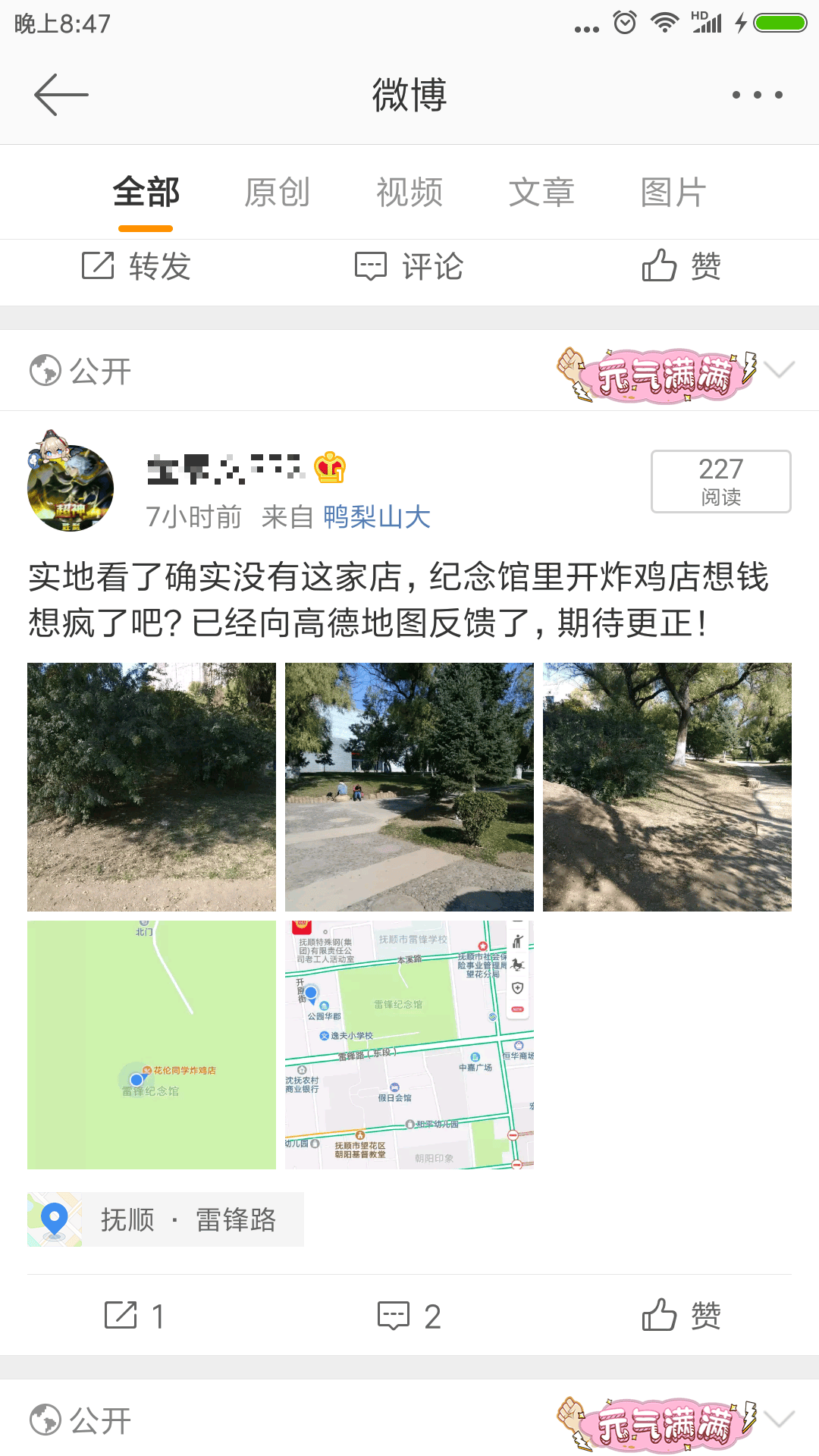Switch to the 原创 tab
Viewport: 819px width, 1456px height.
click(278, 193)
